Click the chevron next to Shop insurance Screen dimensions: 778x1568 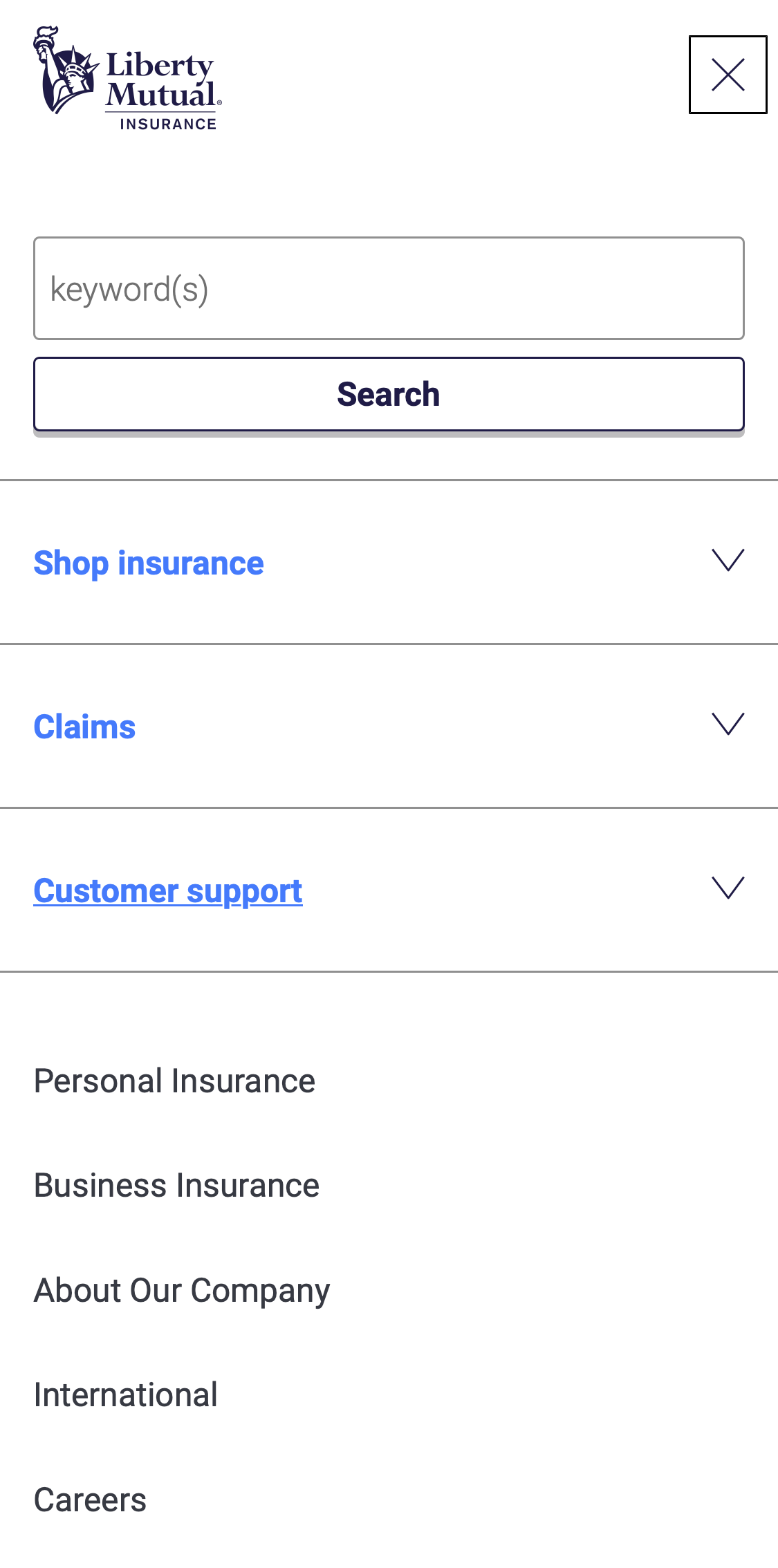728,561
